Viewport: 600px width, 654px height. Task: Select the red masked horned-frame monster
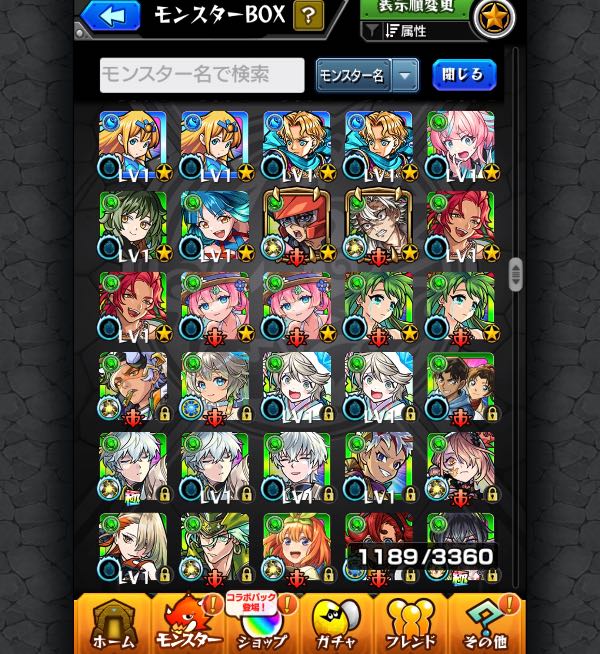click(x=296, y=226)
